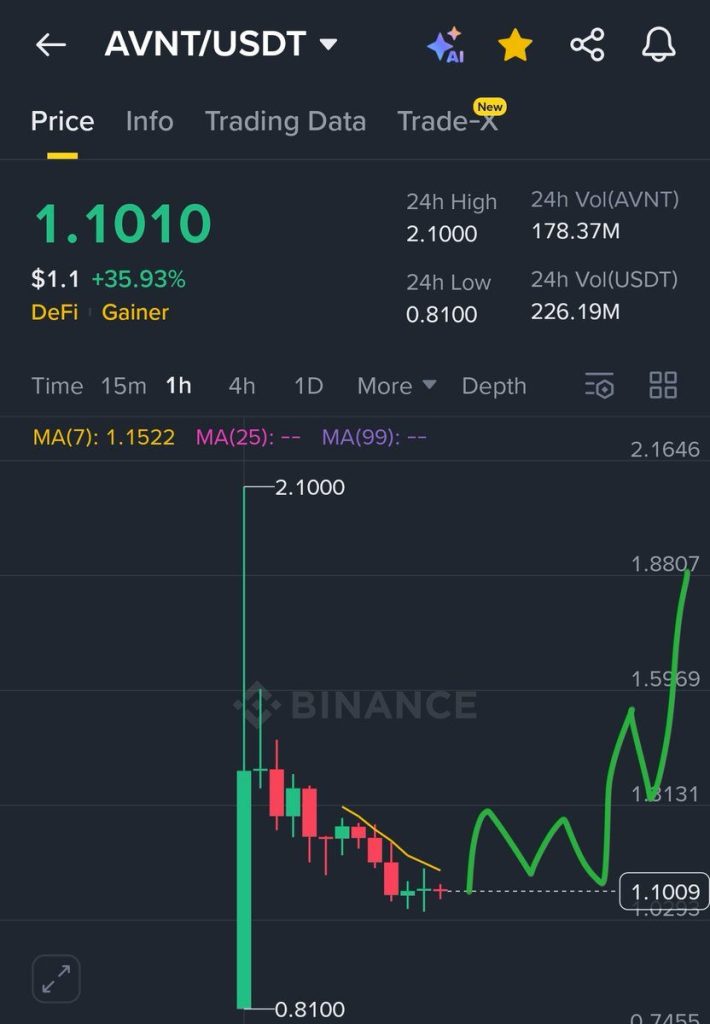Expand the chart to fullscreen

[x=56, y=978]
